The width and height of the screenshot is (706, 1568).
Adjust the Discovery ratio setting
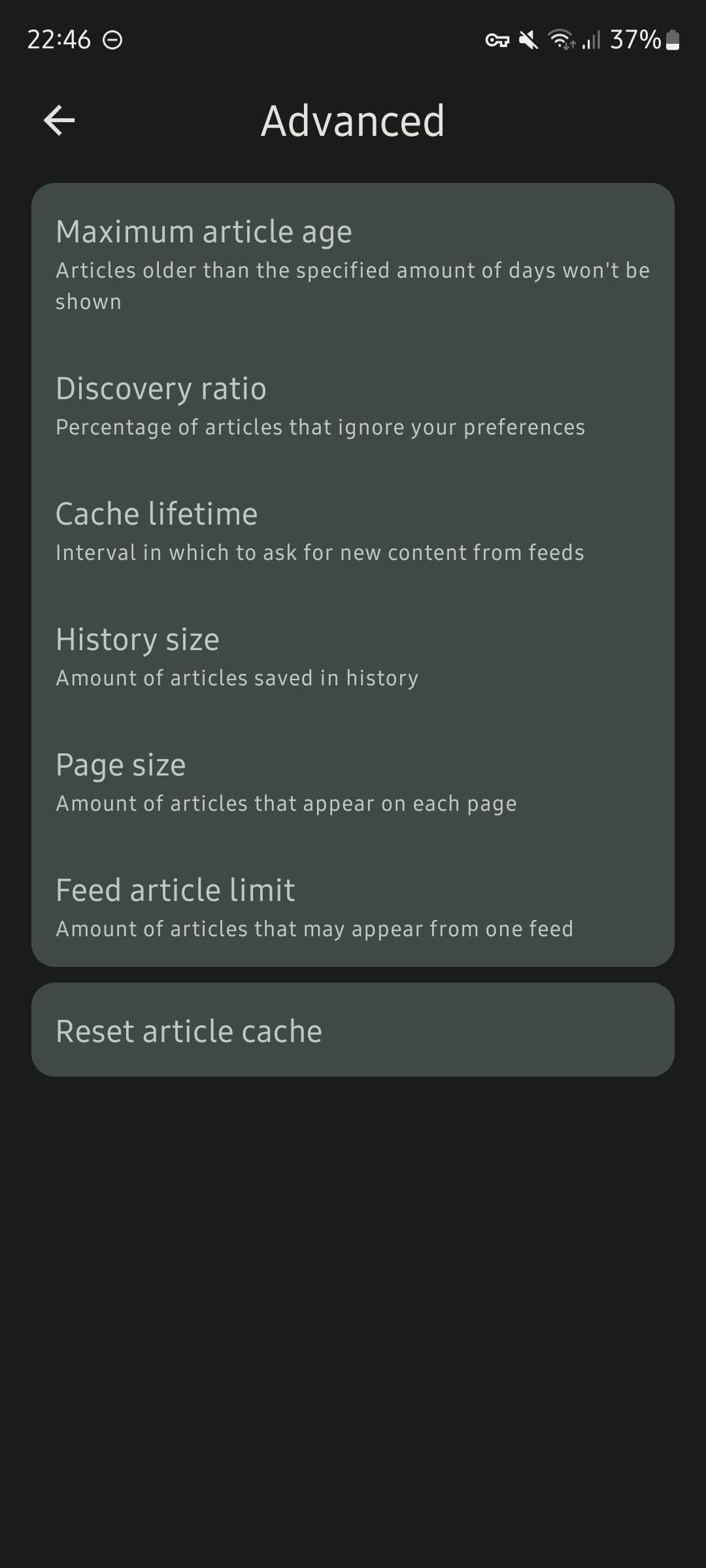coord(353,405)
